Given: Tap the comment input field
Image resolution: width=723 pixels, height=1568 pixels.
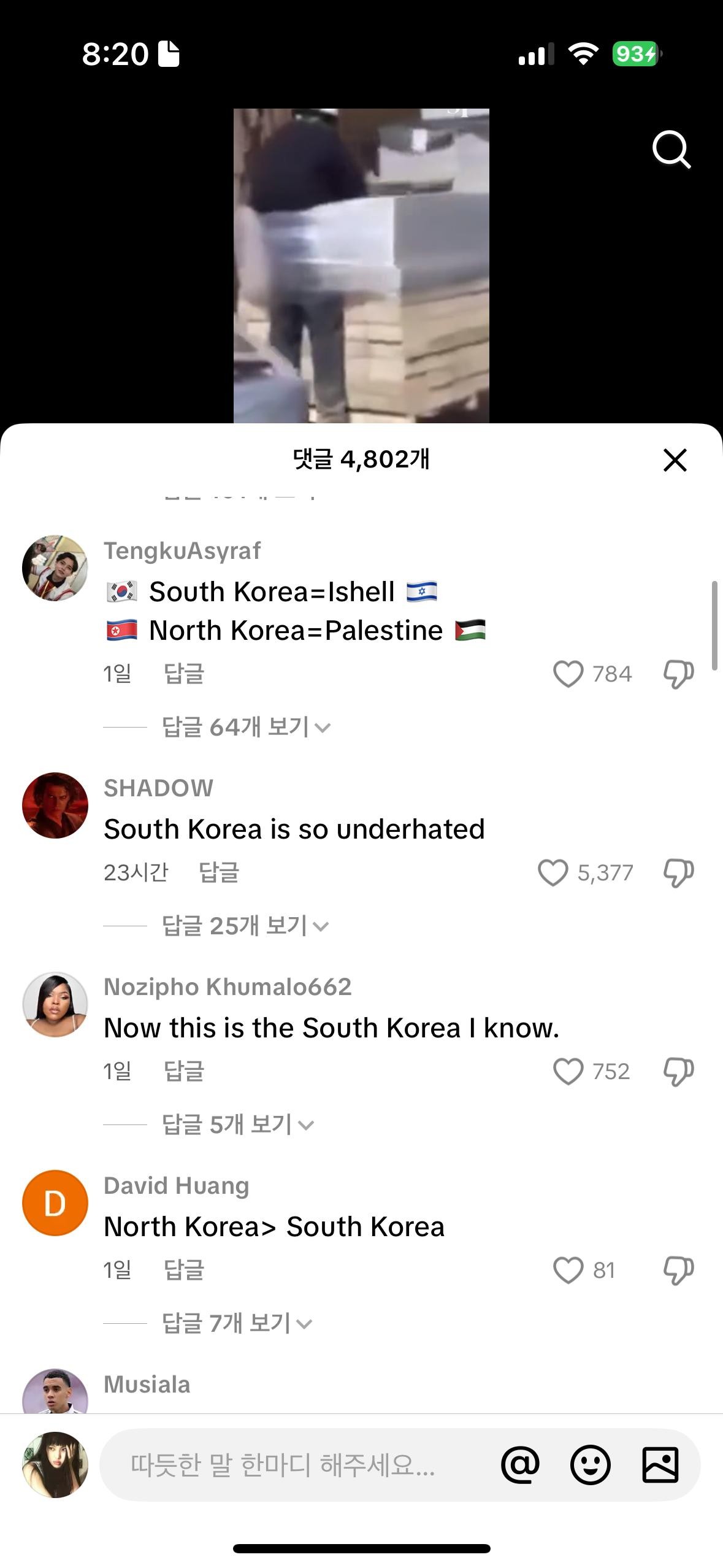Looking at the screenshot, I should [282, 1465].
